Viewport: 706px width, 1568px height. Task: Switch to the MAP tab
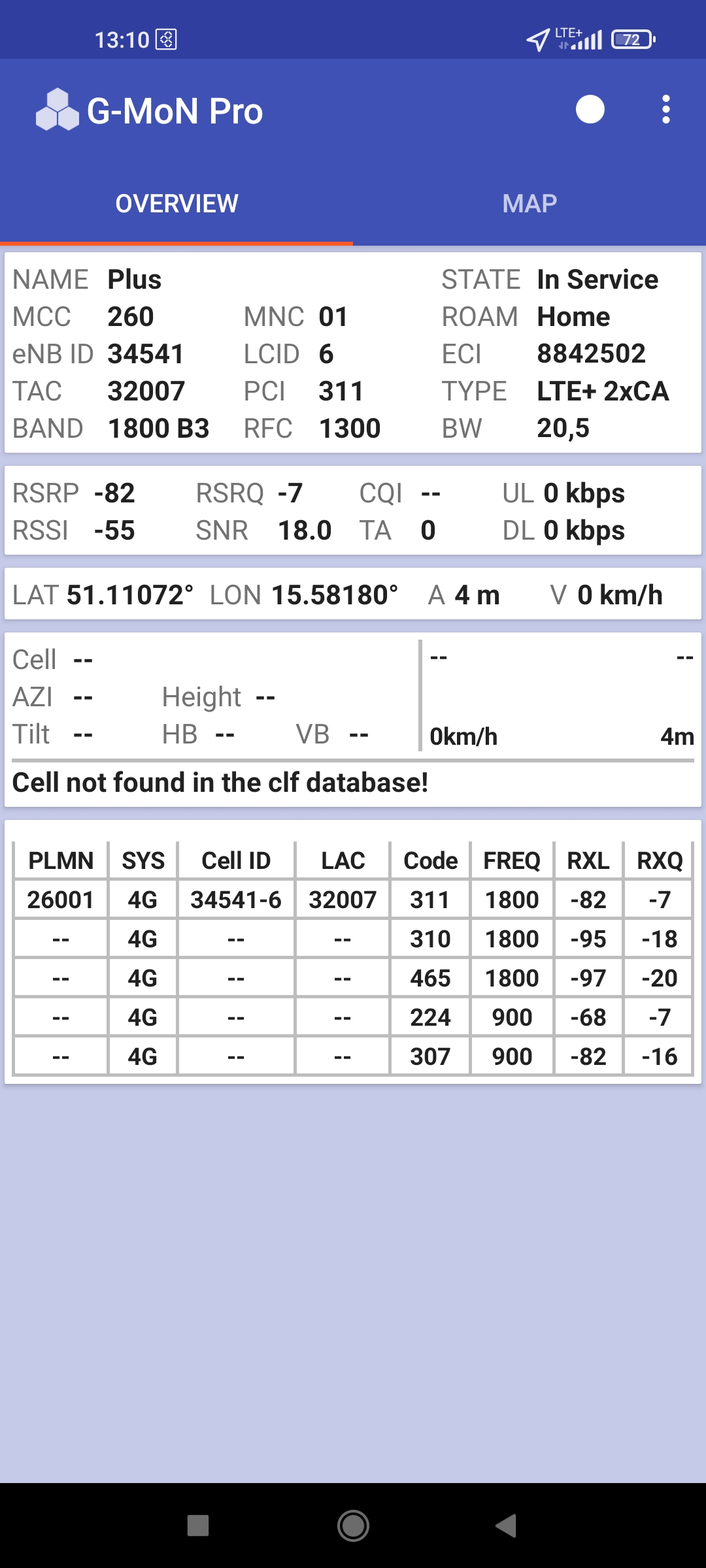(529, 204)
